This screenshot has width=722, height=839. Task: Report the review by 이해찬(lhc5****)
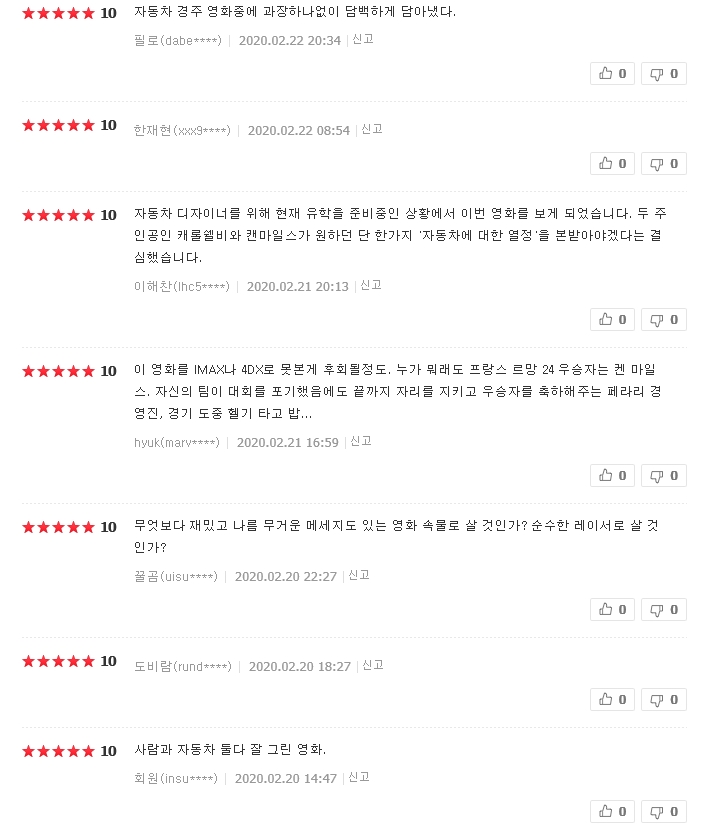(x=370, y=285)
